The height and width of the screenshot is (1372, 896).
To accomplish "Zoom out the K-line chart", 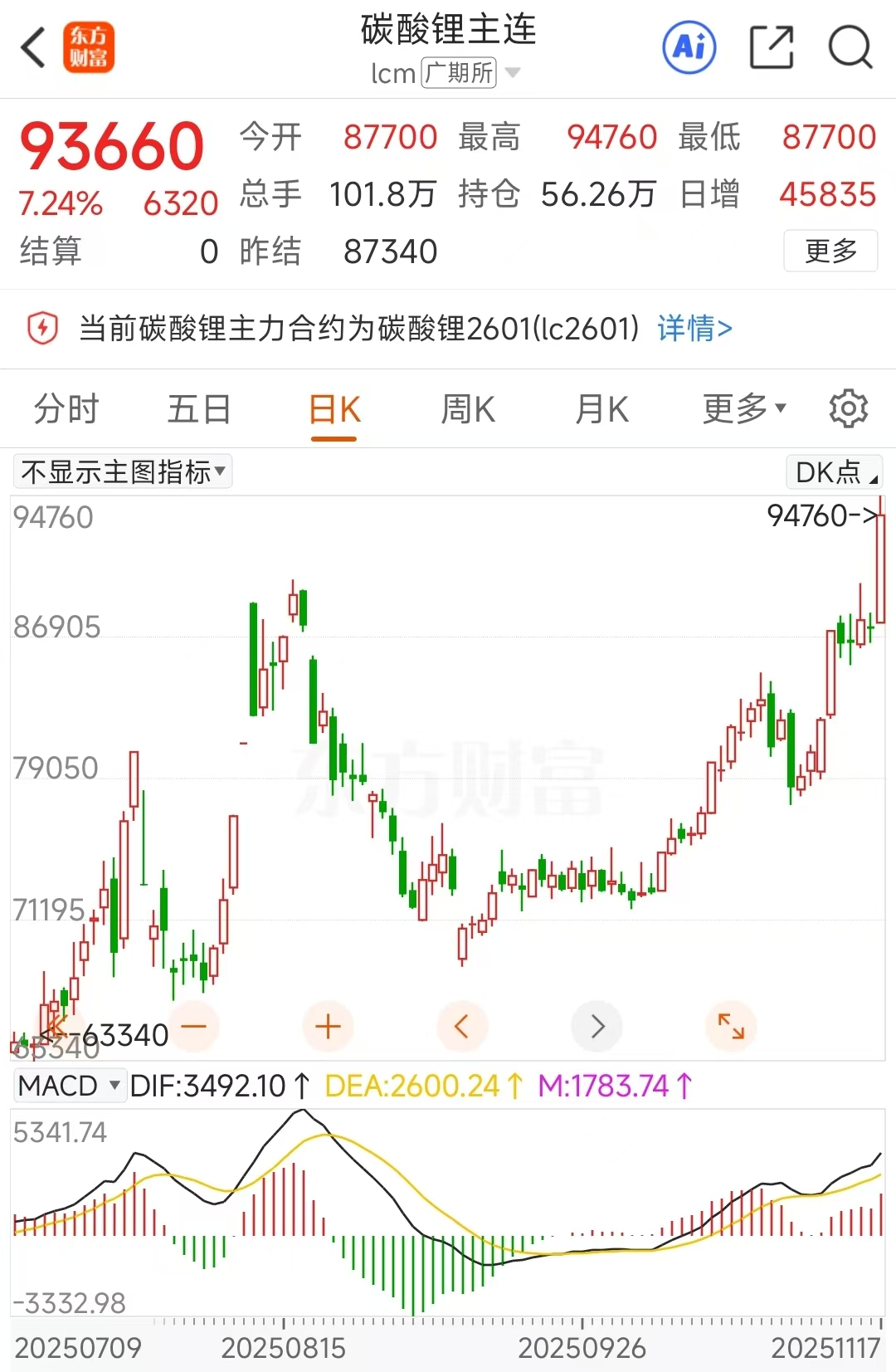I will tap(193, 1027).
